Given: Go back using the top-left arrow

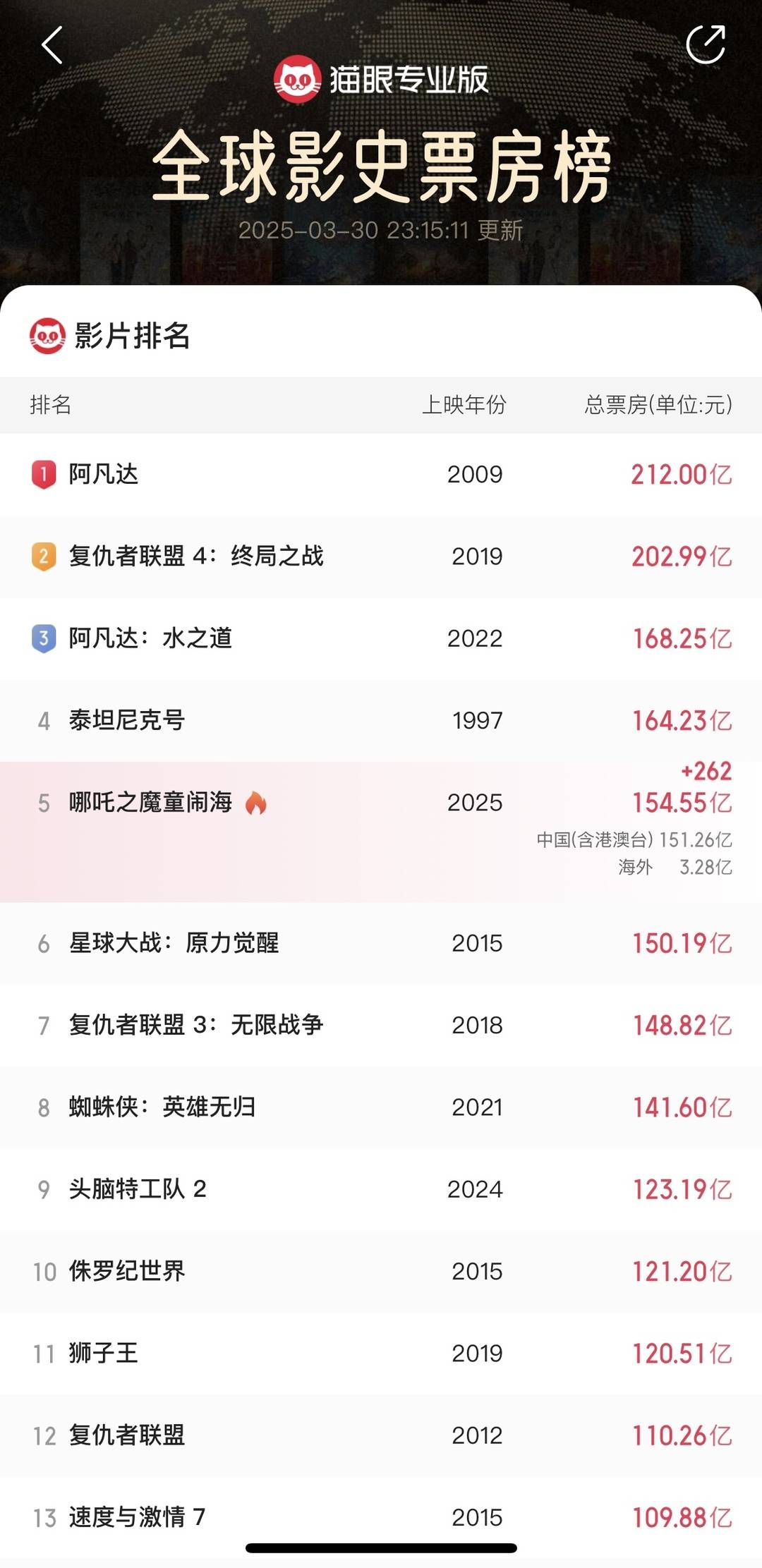Looking at the screenshot, I should click(x=52, y=45).
